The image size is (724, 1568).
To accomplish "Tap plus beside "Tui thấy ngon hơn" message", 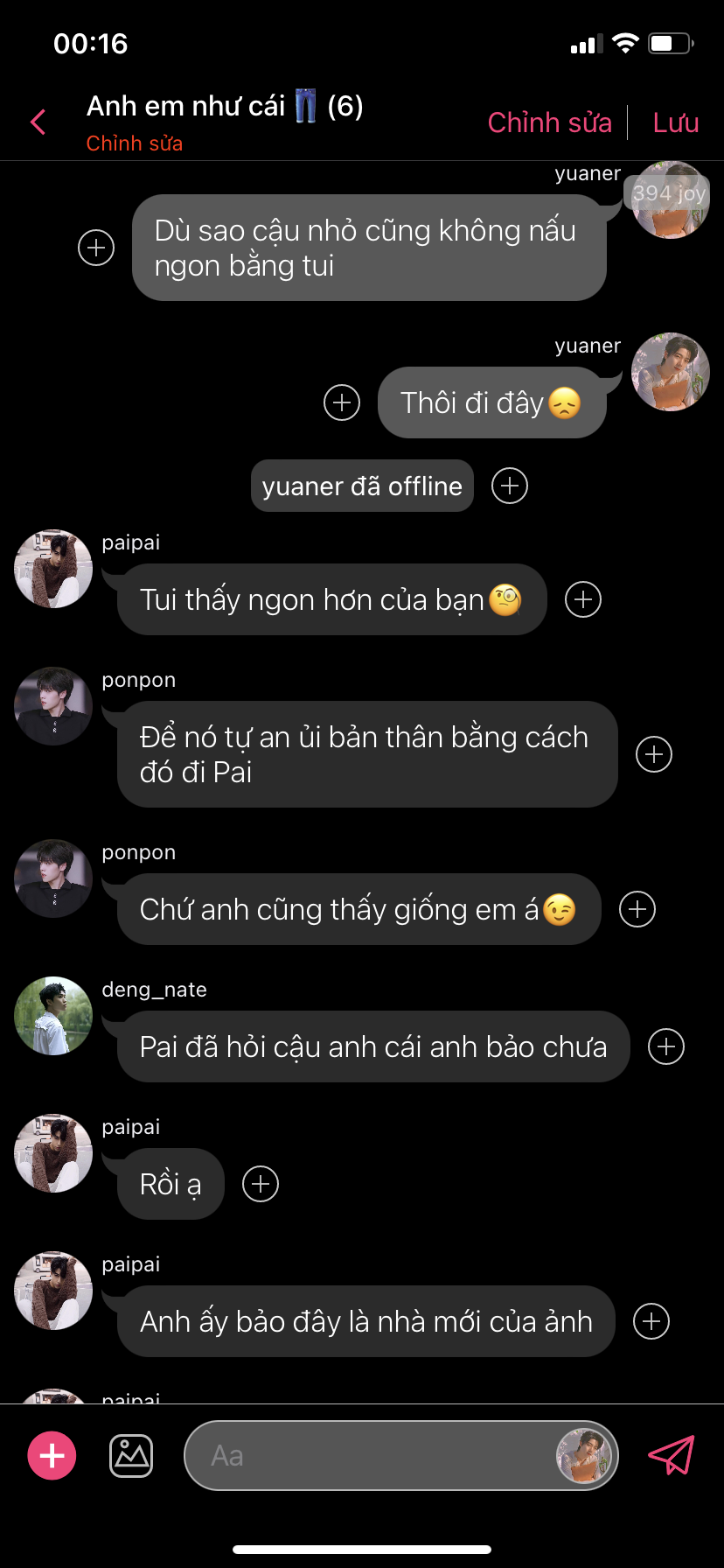I will pos(583,599).
